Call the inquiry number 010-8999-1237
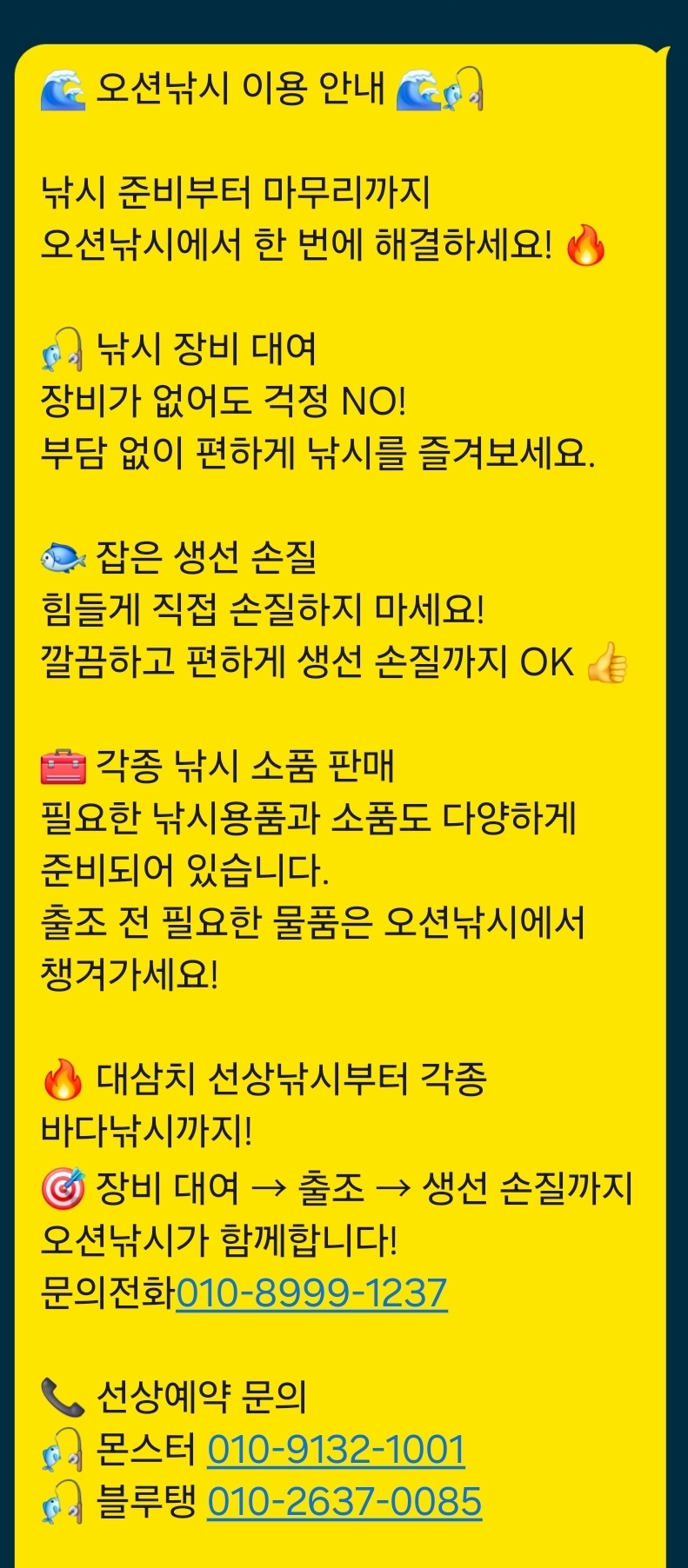Screen dimensions: 688x1568 coord(311,1293)
